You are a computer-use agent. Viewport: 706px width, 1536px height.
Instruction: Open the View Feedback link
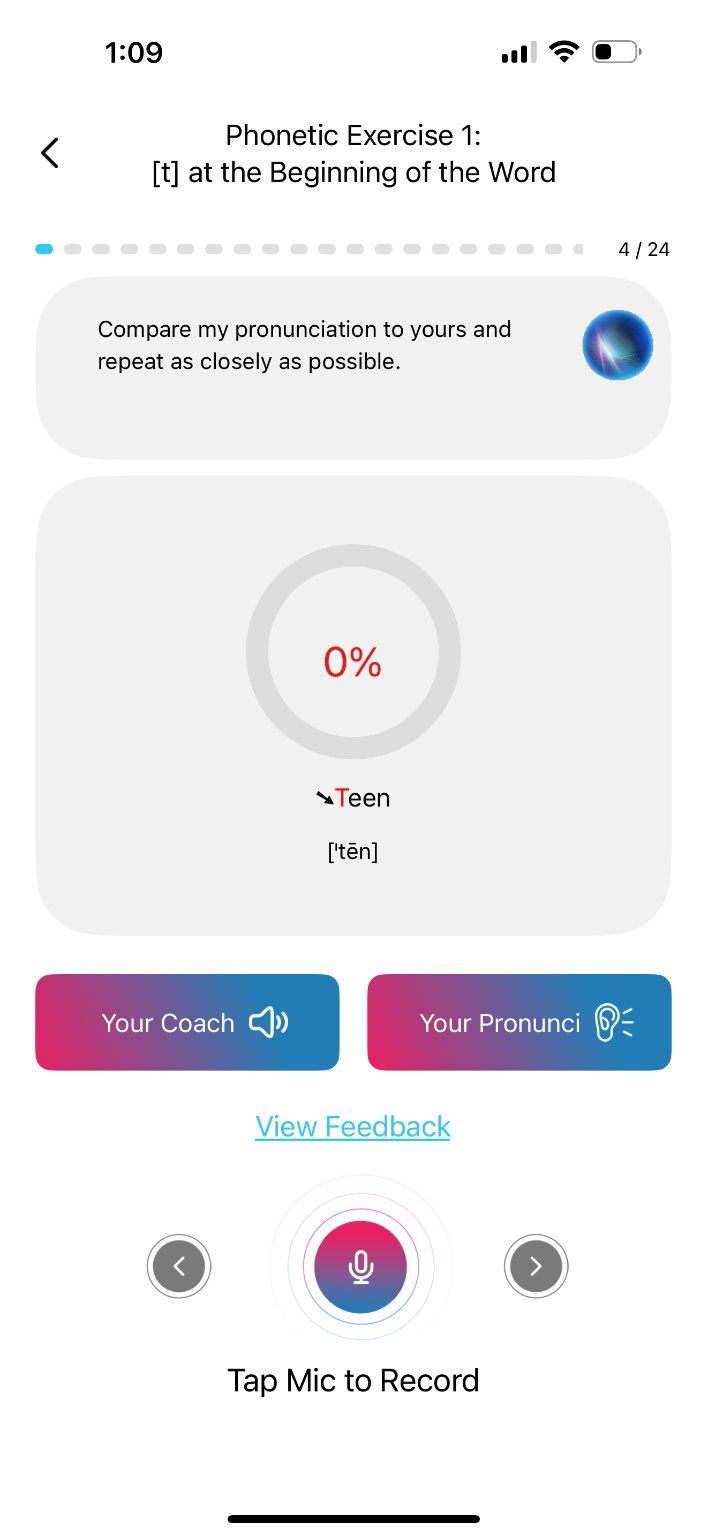[353, 1126]
